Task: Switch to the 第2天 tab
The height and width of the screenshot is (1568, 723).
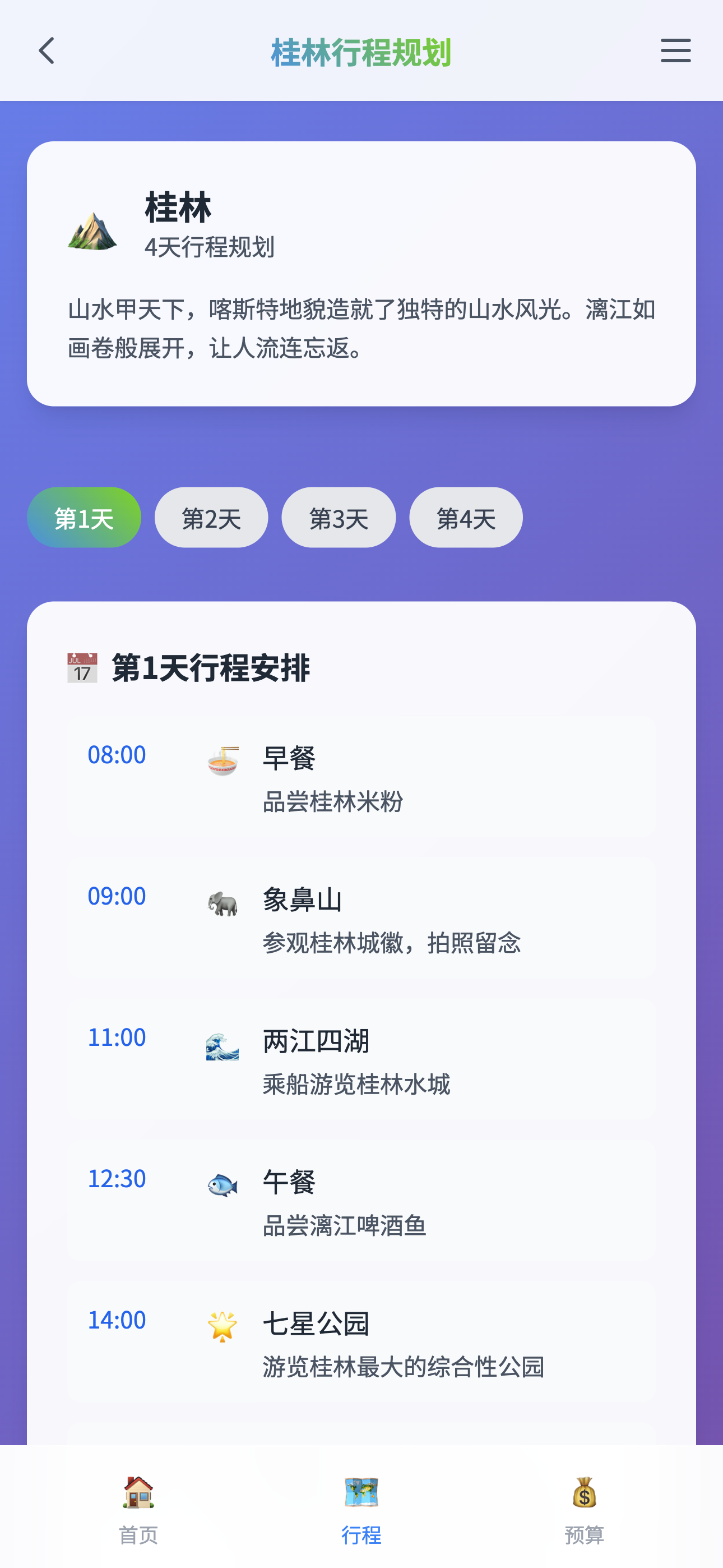Action: pos(211,518)
